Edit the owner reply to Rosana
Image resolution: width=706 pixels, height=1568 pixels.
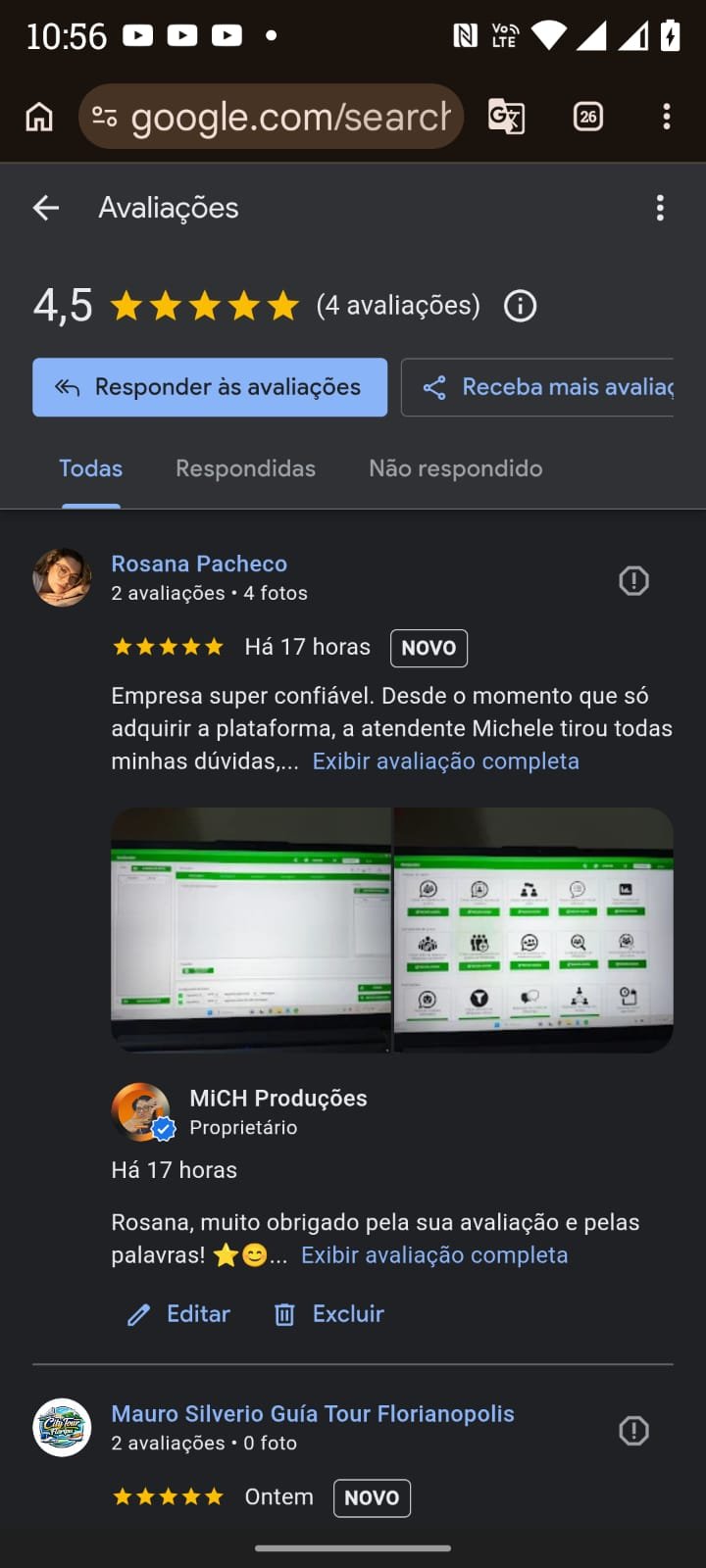click(179, 1314)
